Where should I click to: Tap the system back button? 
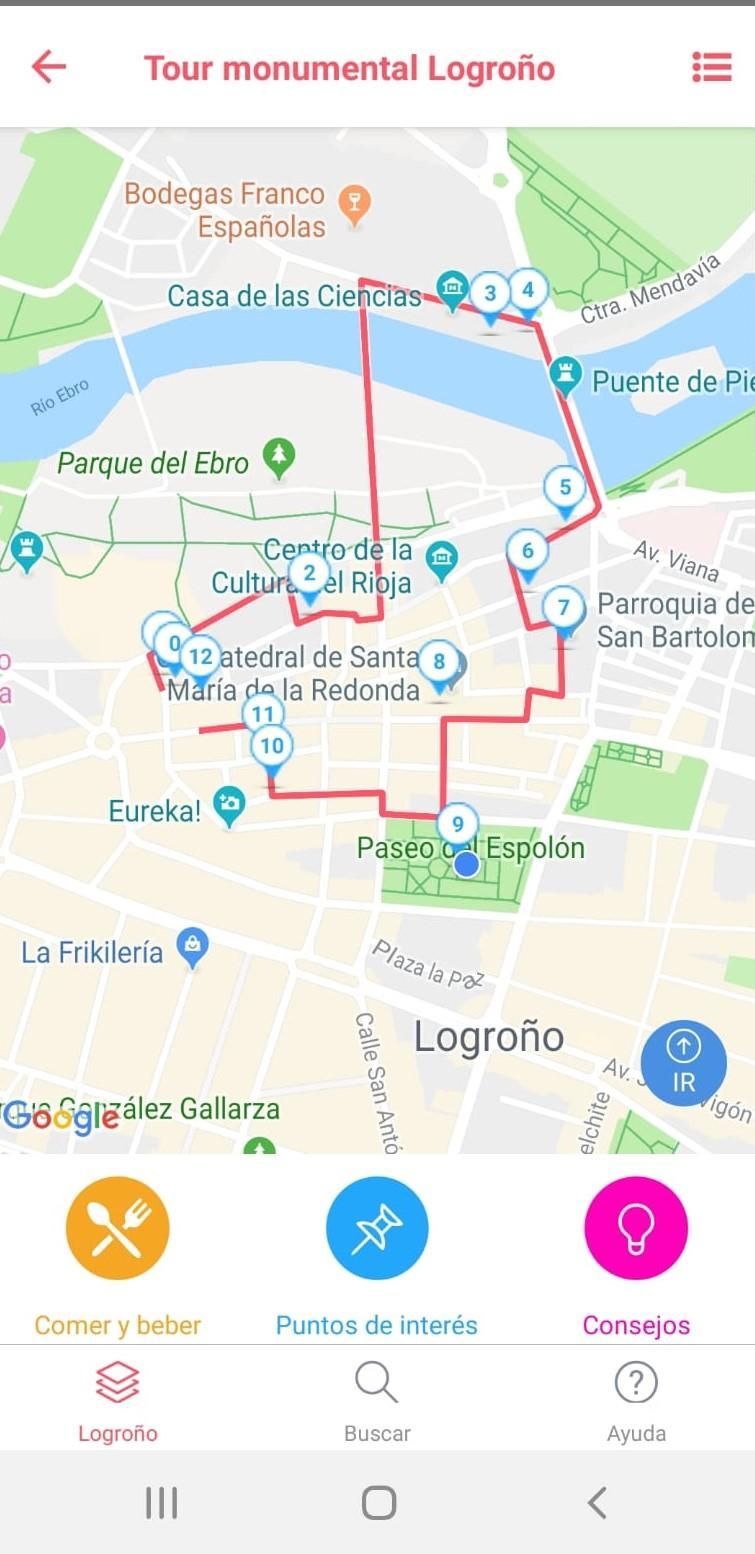[x=597, y=1502]
